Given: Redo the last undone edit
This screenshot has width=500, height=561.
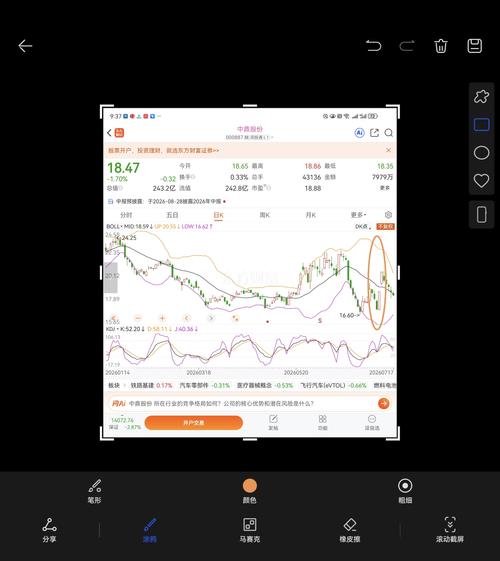Looking at the screenshot, I should click(407, 46).
